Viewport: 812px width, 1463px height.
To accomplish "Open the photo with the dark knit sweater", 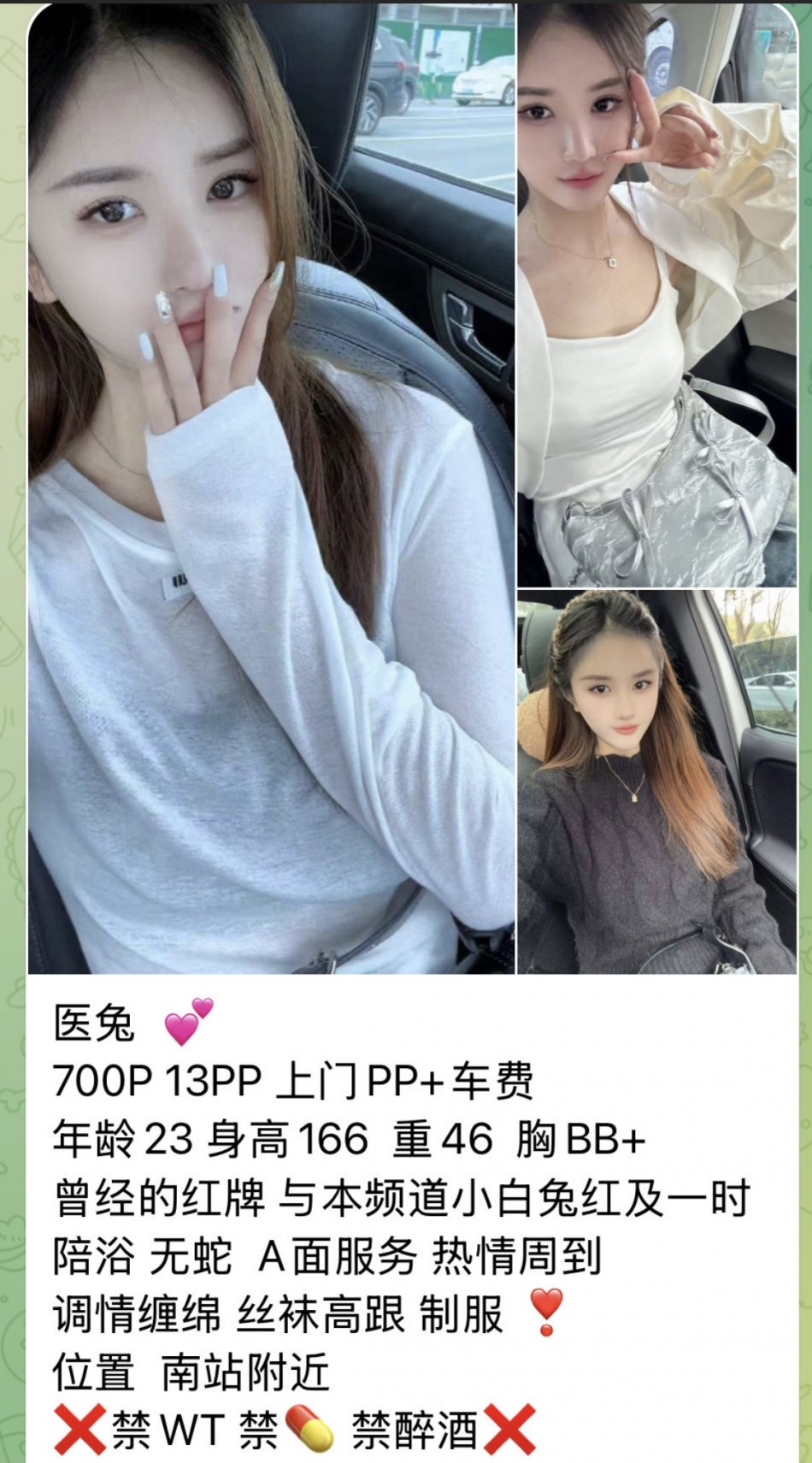I will point(656,781).
